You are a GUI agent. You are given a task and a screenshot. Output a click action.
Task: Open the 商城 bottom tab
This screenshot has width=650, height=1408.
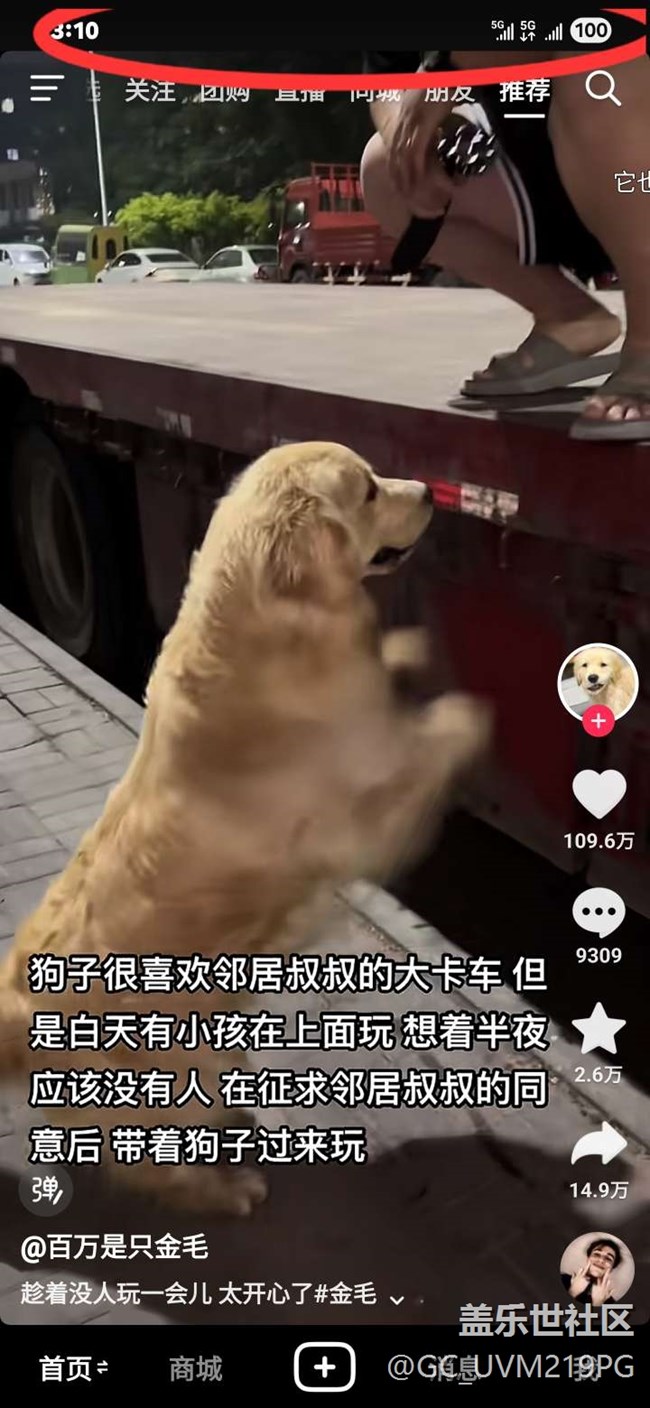[x=196, y=1367]
